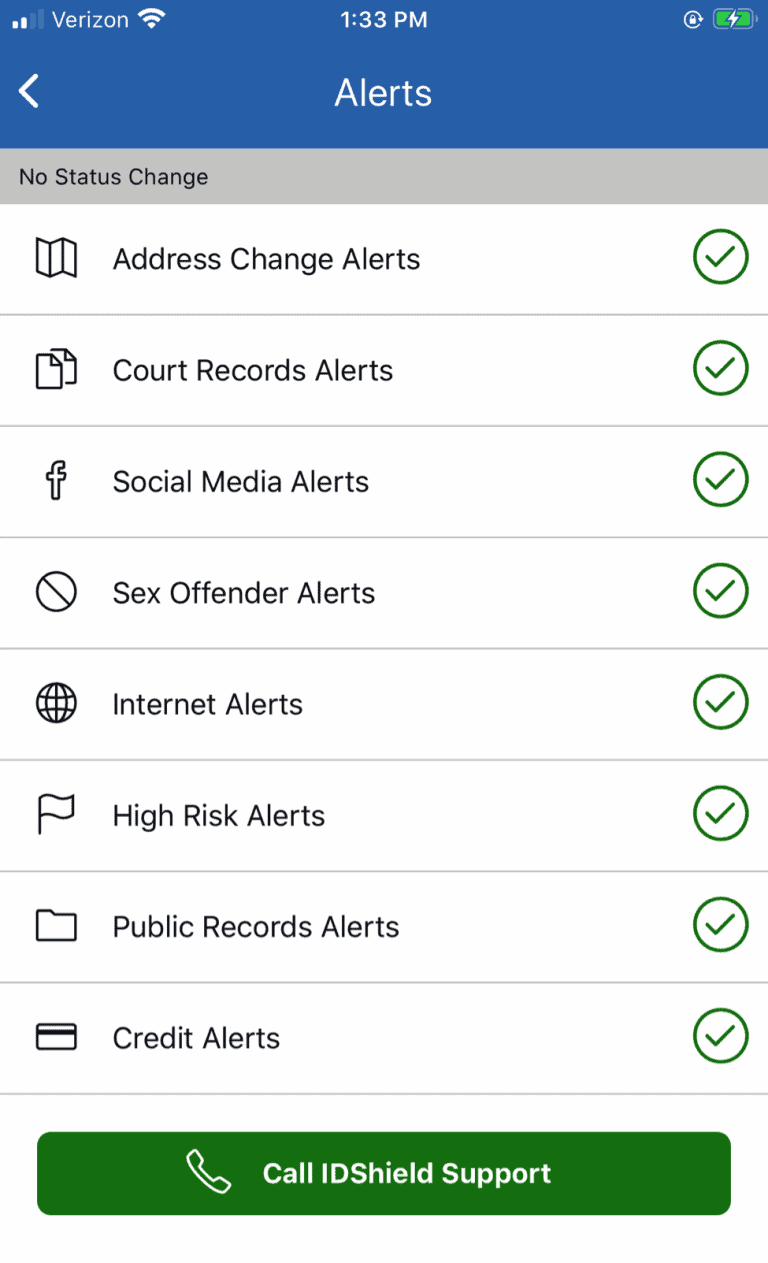Select the credit card icon next to Credit Alerts
The image size is (768, 1263).
point(56,1036)
